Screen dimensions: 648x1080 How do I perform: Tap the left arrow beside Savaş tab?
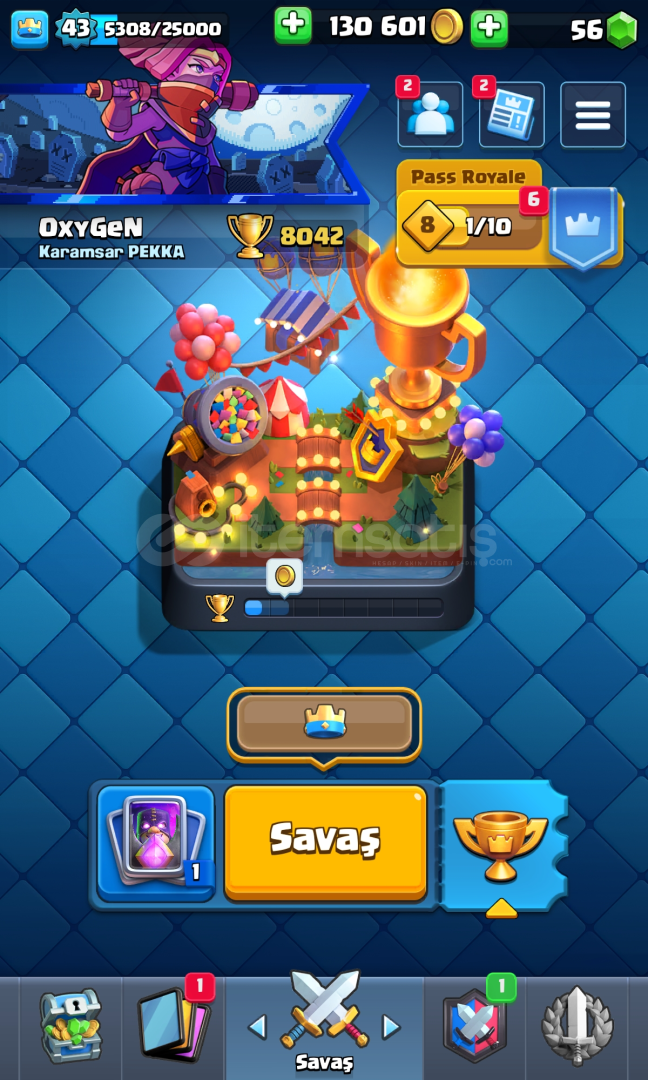257,1026
